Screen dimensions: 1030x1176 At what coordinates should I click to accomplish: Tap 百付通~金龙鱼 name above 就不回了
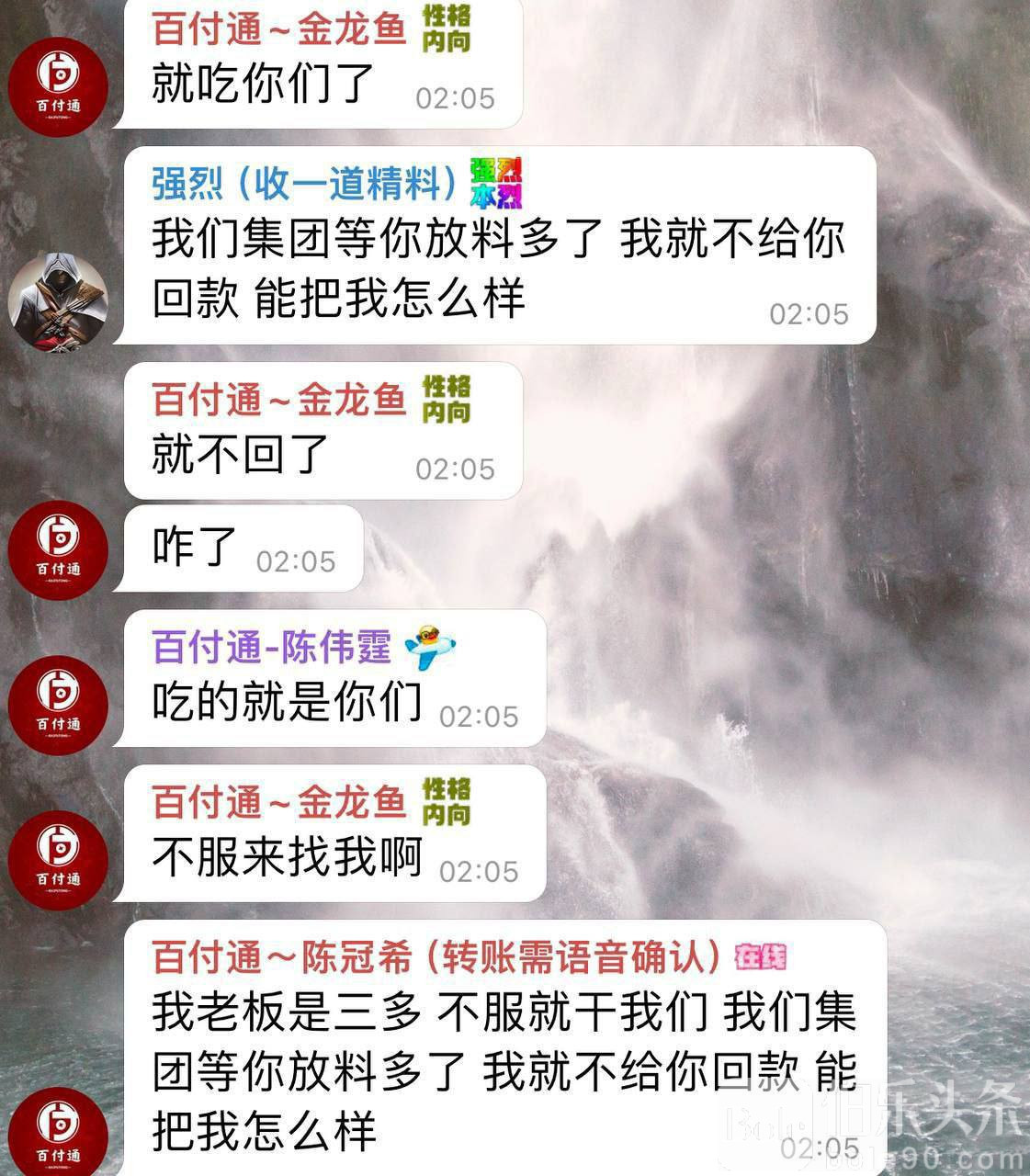tap(279, 401)
